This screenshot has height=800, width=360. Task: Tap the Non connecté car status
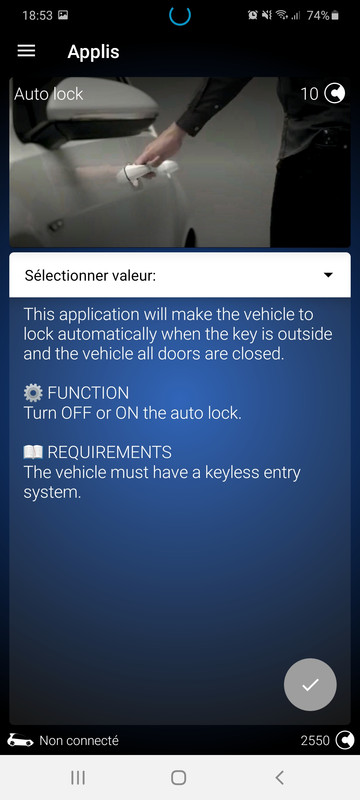tap(63, 740)
